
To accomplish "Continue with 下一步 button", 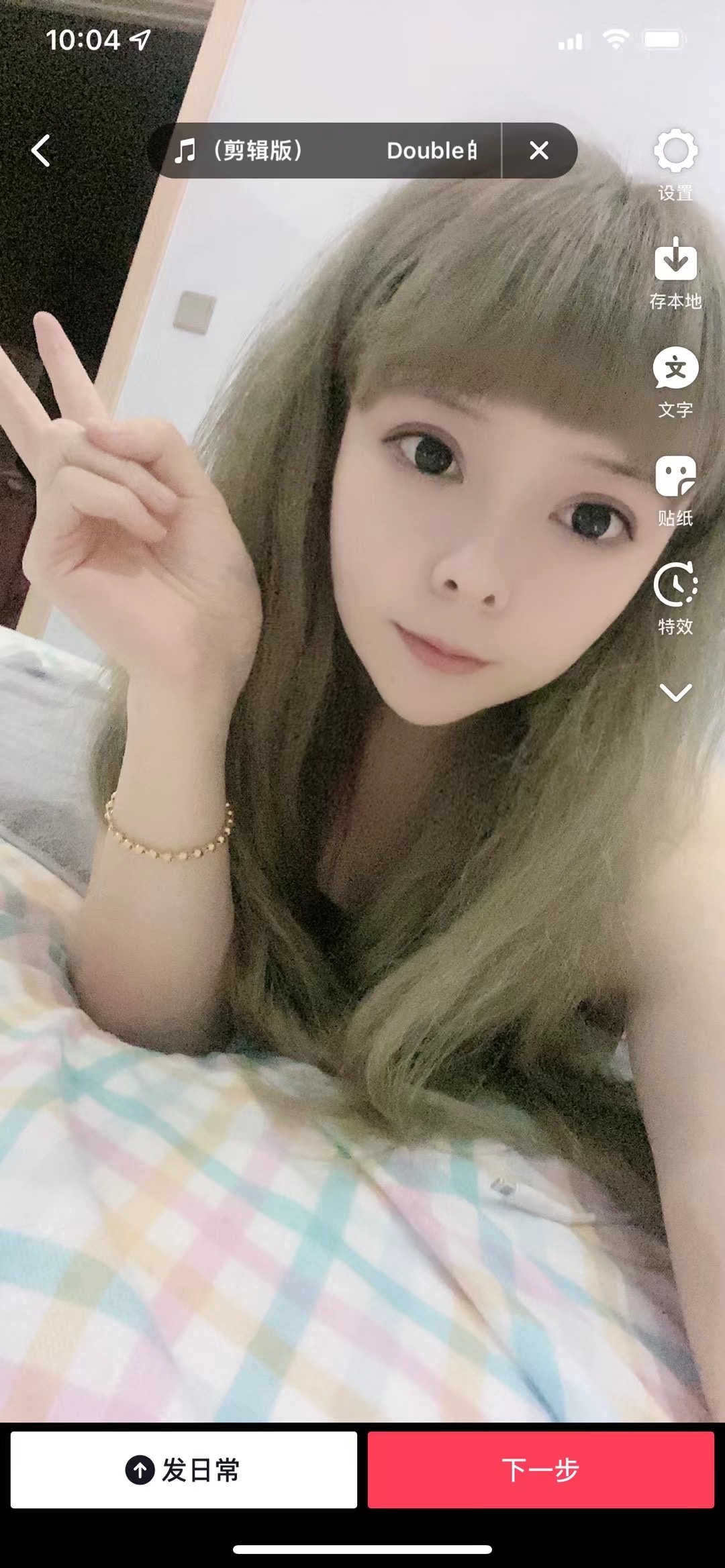I will coord(540,1469).
